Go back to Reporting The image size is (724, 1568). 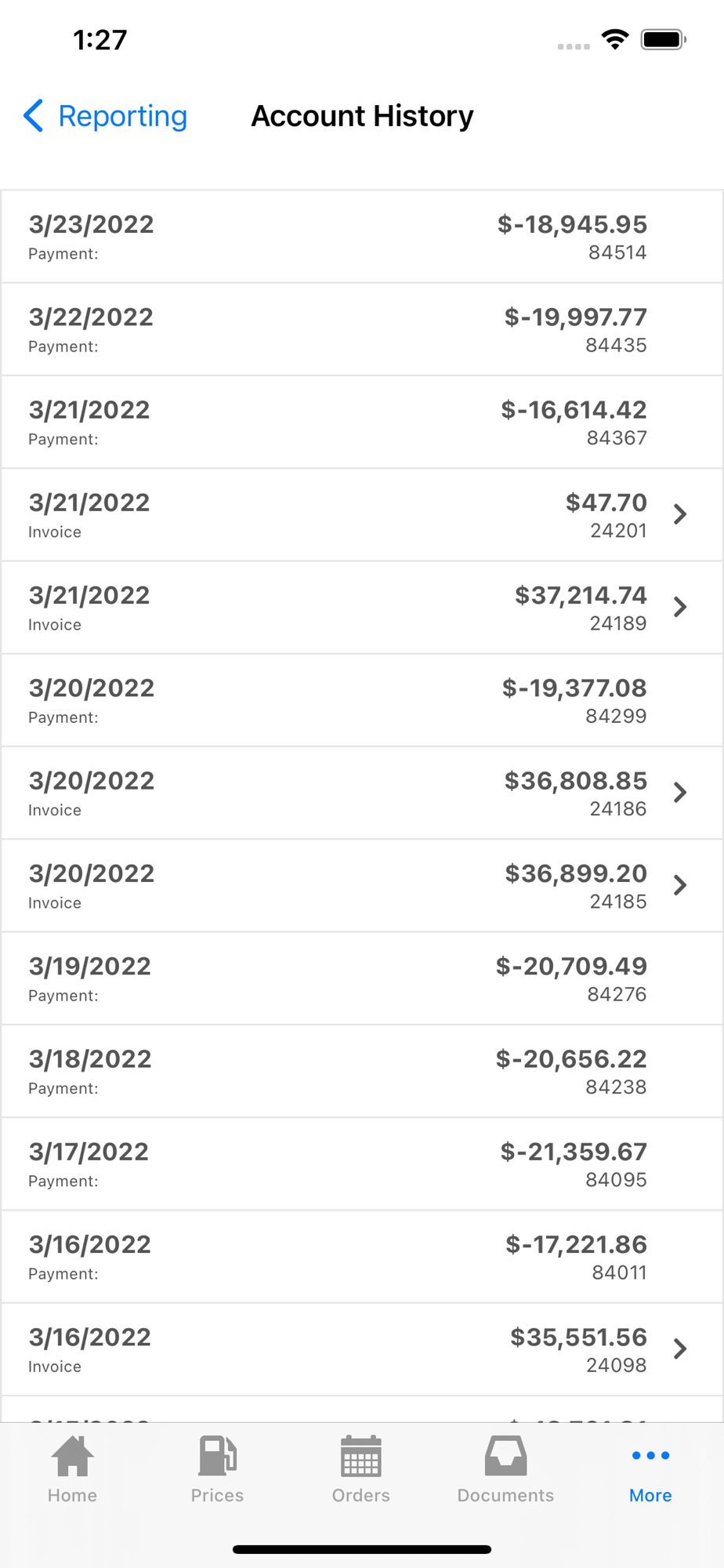click(106, 116)
